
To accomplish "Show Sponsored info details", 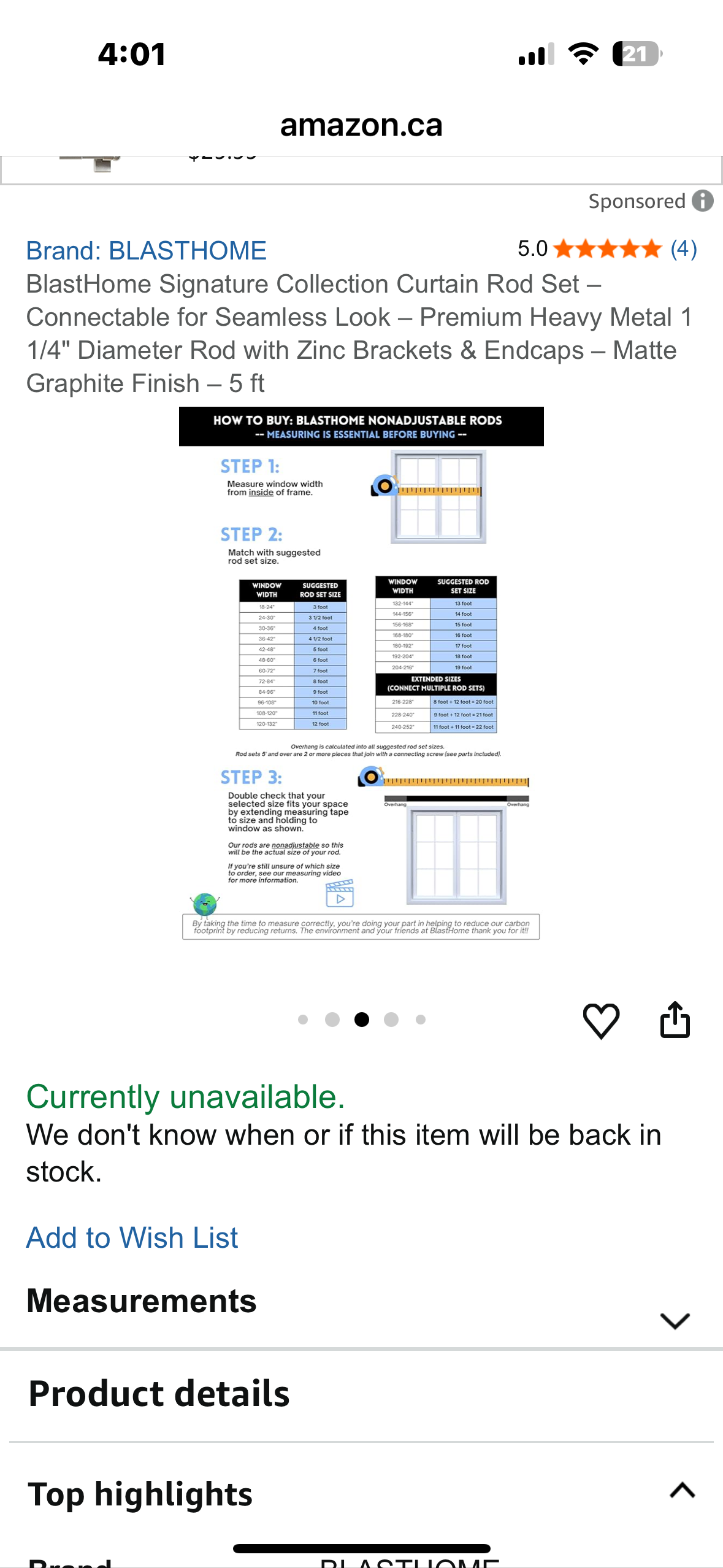I will click(702, 201).
